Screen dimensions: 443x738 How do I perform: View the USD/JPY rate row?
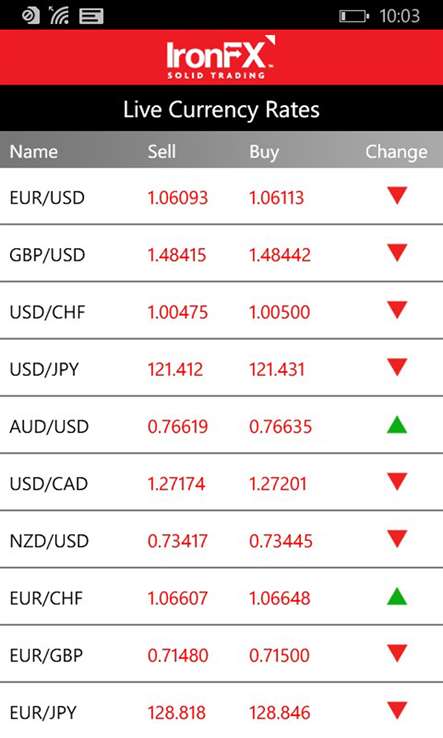pyautogui.click(x=221, y=368)
